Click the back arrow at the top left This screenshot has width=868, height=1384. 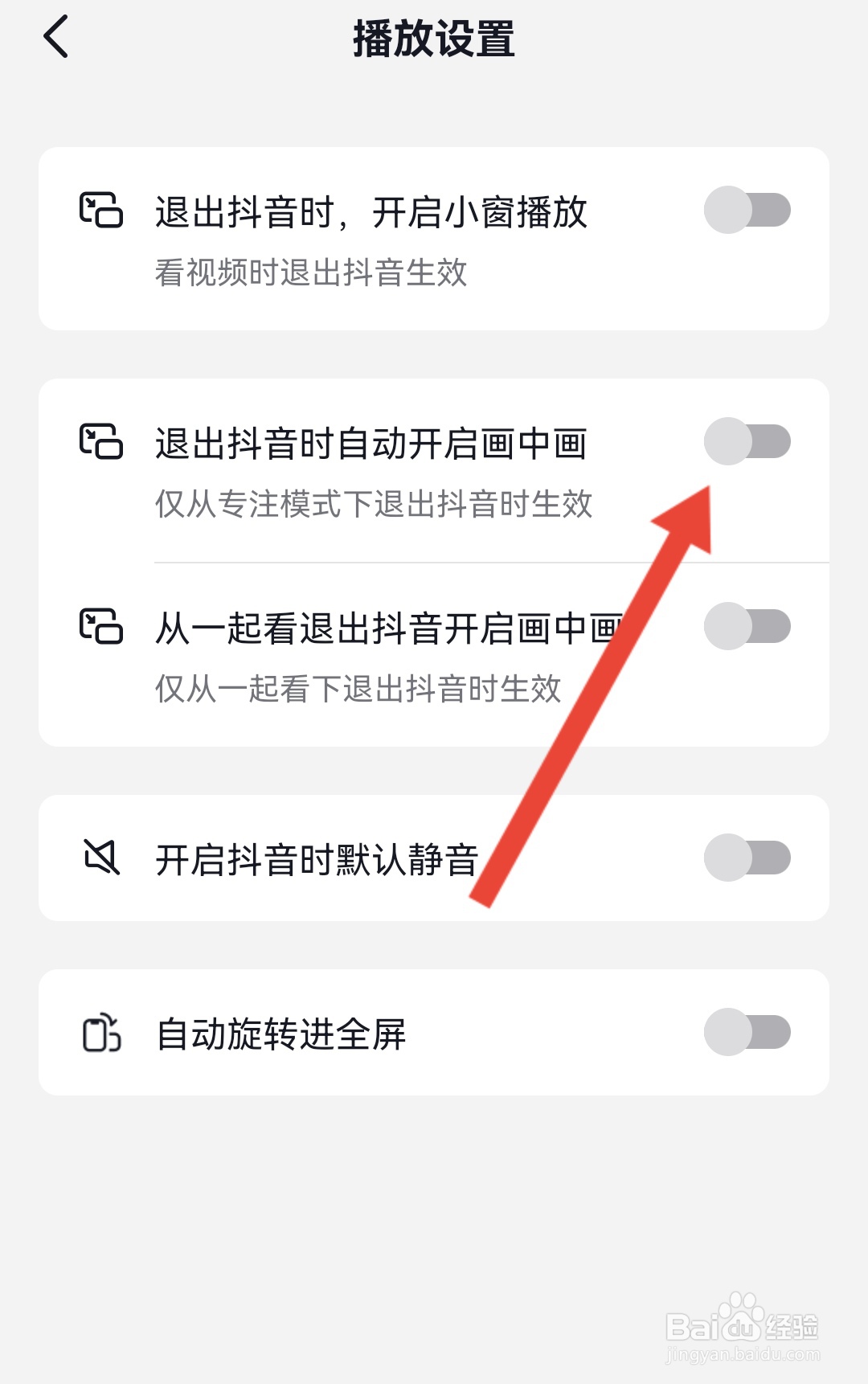pos(55,37)
